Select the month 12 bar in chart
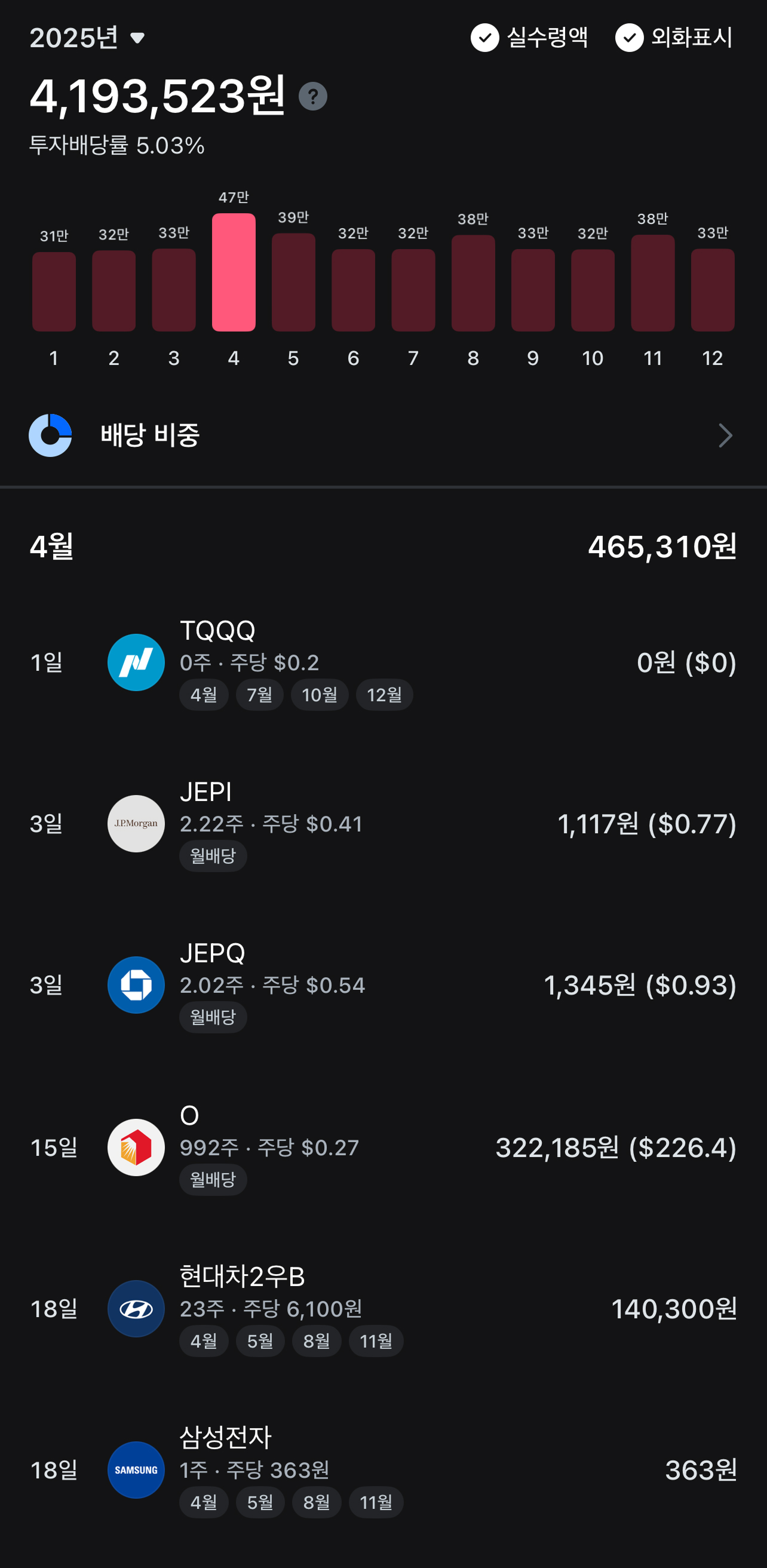 (712, 290)
